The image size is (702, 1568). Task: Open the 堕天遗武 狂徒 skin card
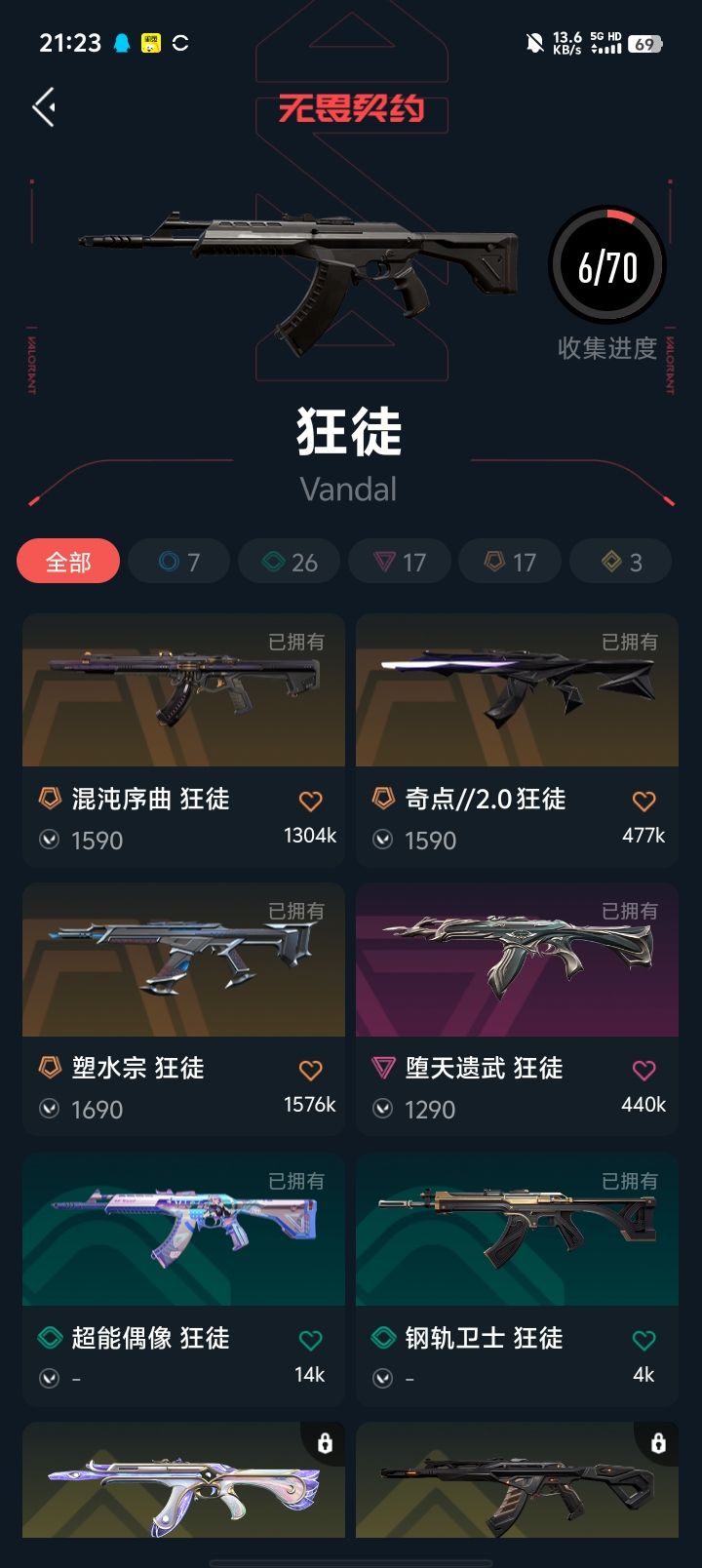coord(517,1009)
